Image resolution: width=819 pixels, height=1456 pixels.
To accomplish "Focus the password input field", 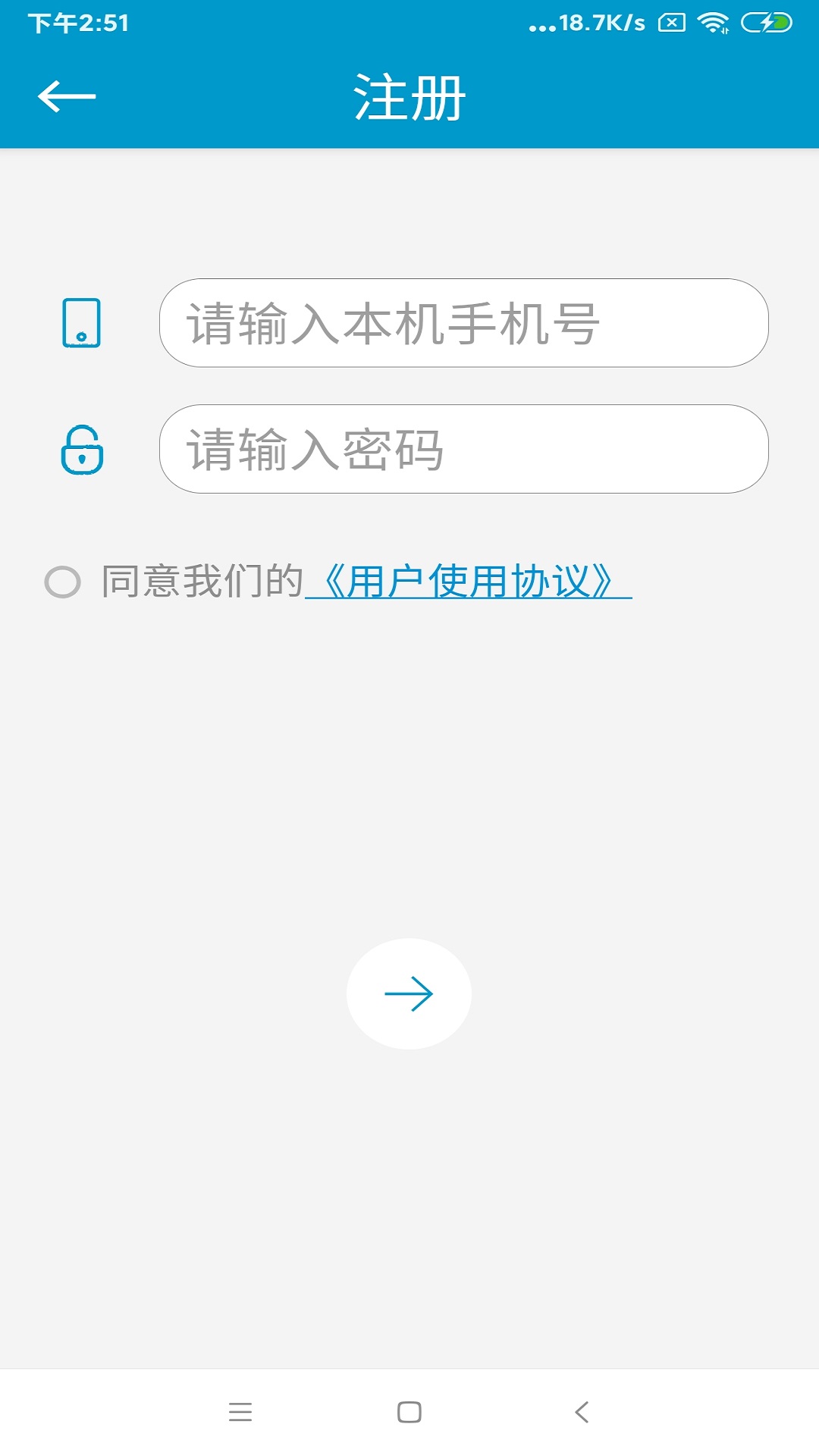I will [x=463, y=449].
